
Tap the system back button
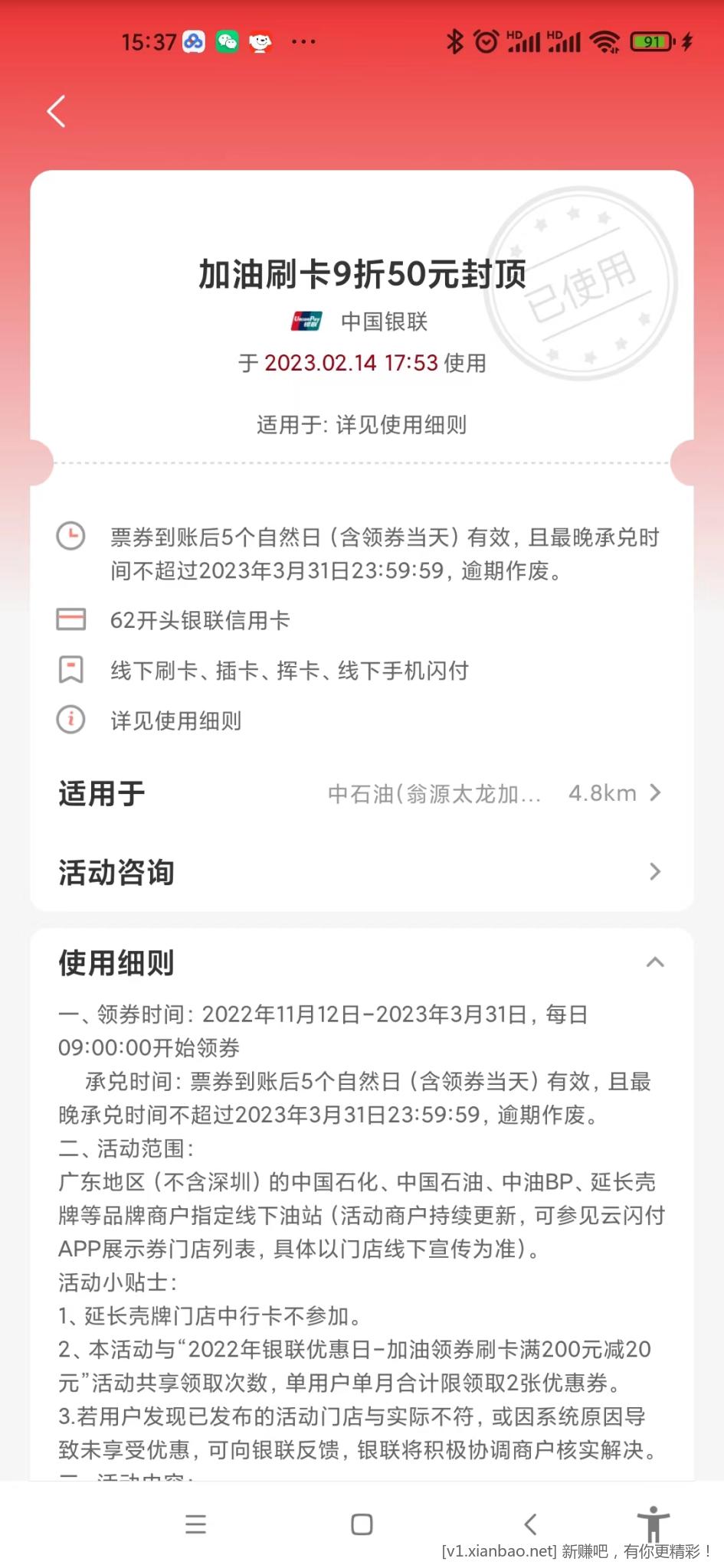[x=530, y=1524]
